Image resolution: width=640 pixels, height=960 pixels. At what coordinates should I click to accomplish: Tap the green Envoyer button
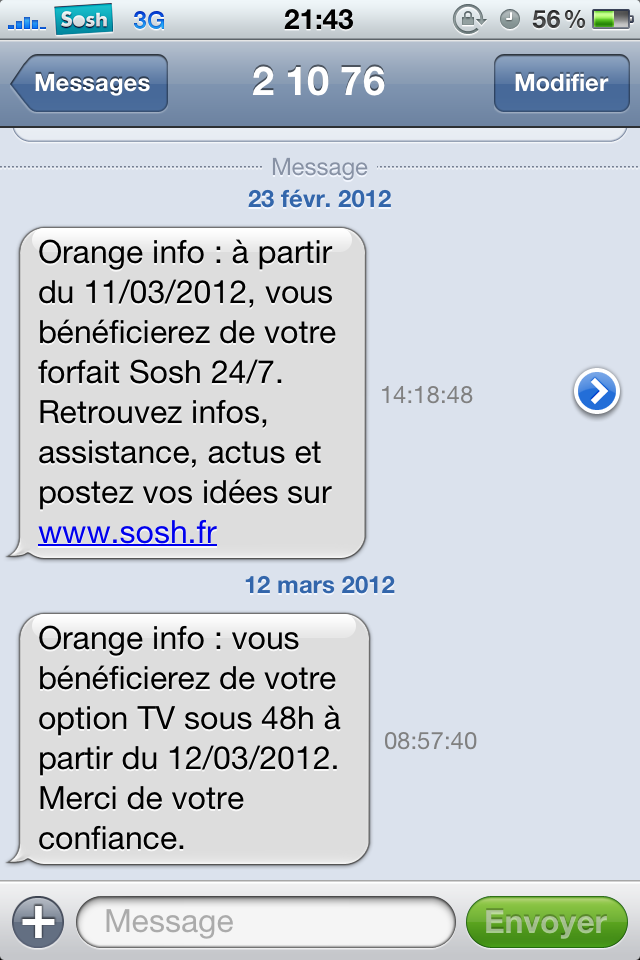(546, 921)
